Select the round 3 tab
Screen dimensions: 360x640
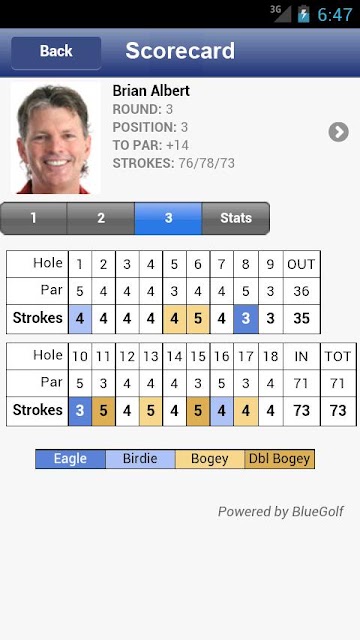(168, 218)
